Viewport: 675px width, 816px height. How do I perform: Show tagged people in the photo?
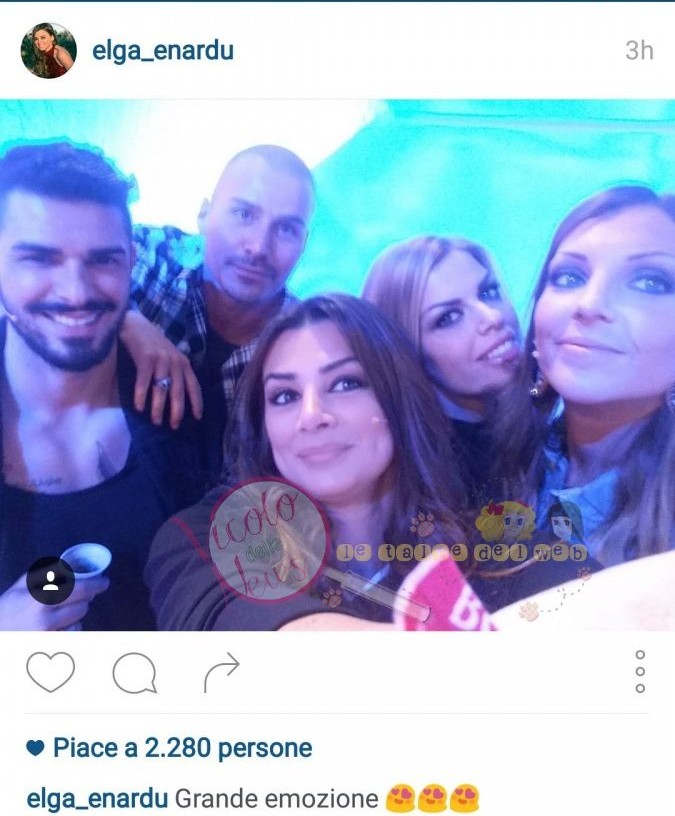(x=50, y=580)
